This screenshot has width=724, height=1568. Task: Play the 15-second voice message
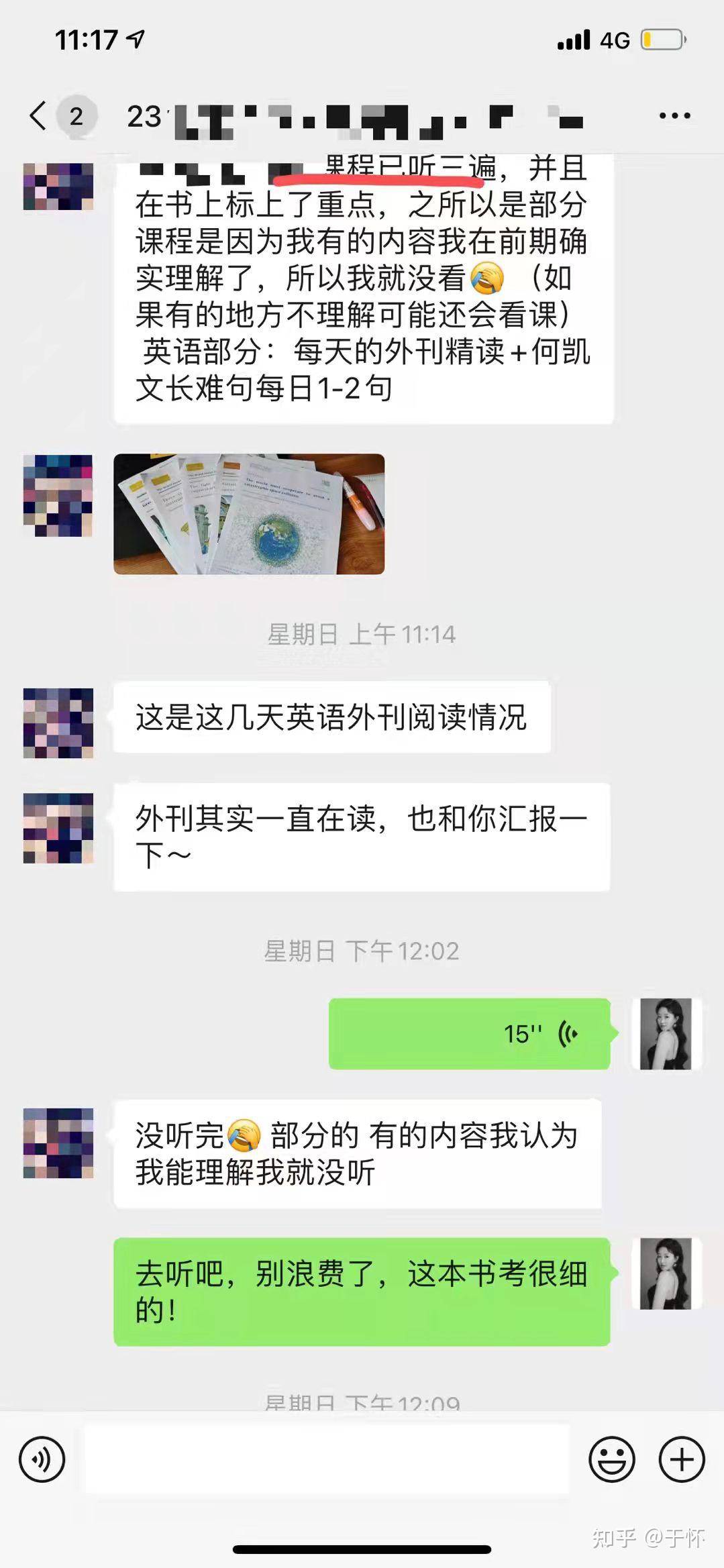470,1033
